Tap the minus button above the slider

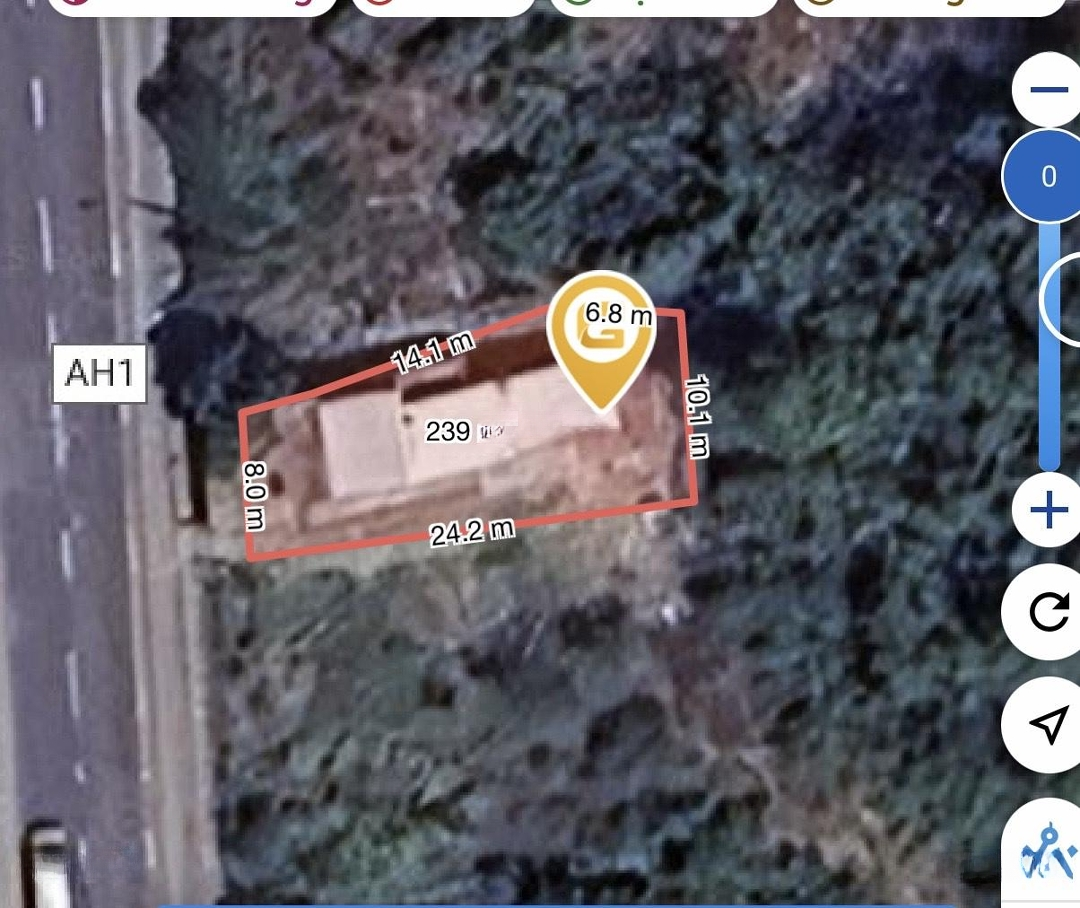point(1048,90)
